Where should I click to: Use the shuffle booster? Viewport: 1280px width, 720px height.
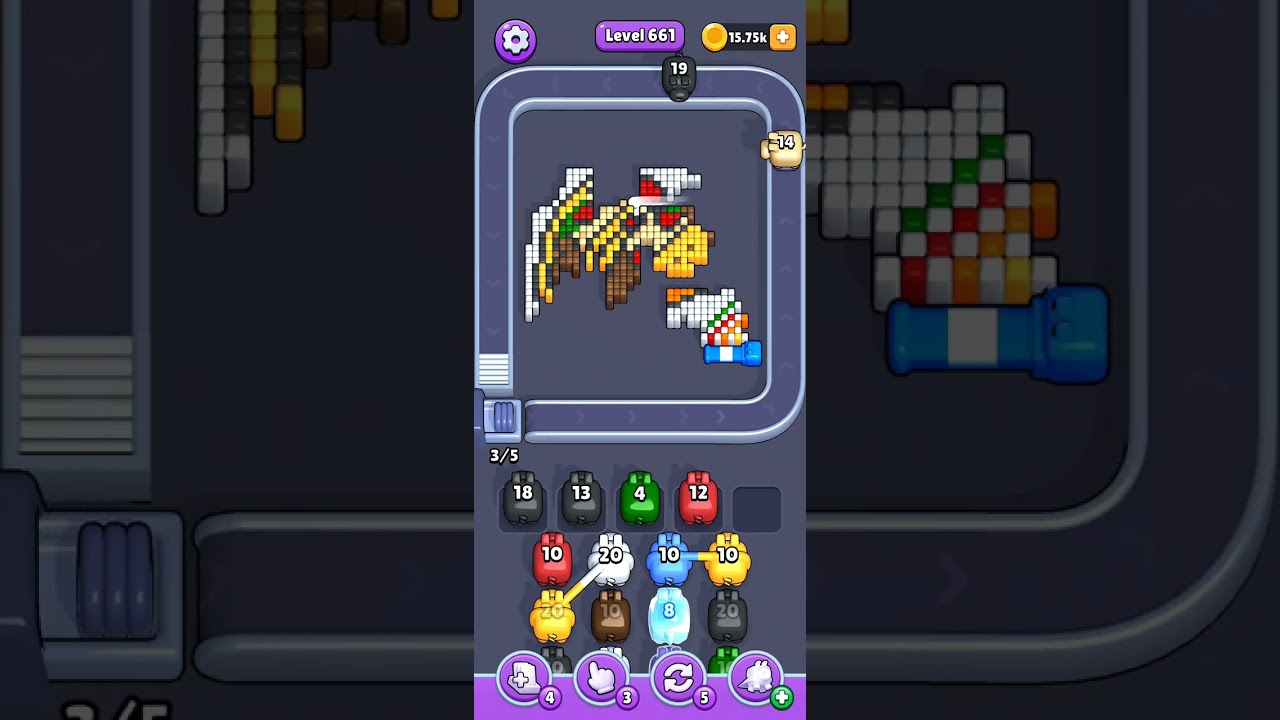point(679,679)
